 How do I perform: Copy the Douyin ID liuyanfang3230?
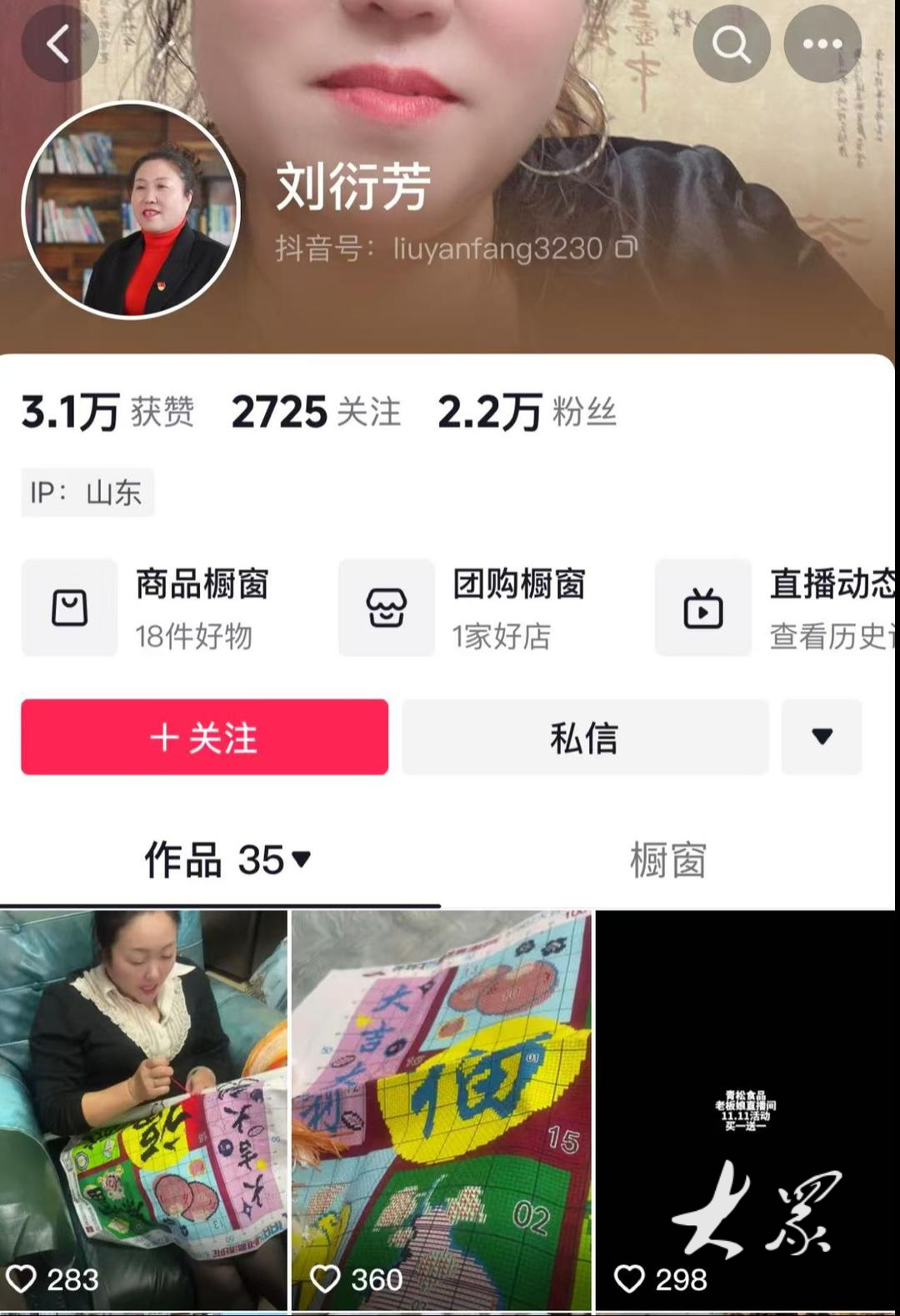pos(626,248)
